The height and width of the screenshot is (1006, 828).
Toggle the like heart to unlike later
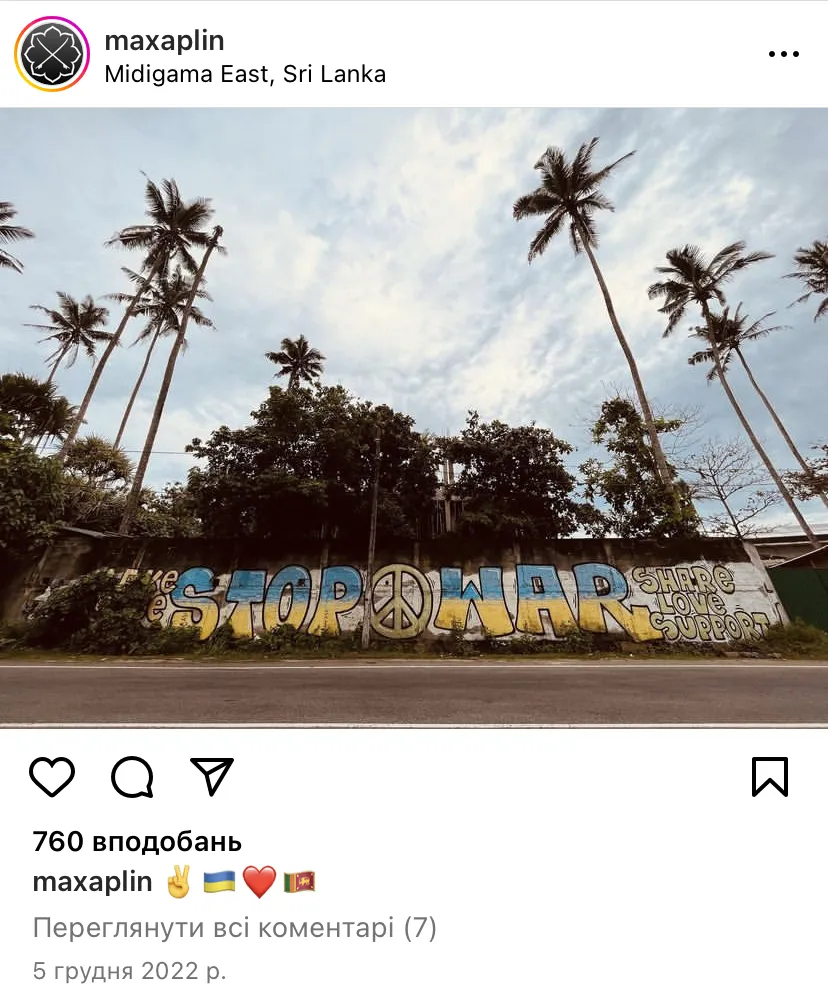54,777
